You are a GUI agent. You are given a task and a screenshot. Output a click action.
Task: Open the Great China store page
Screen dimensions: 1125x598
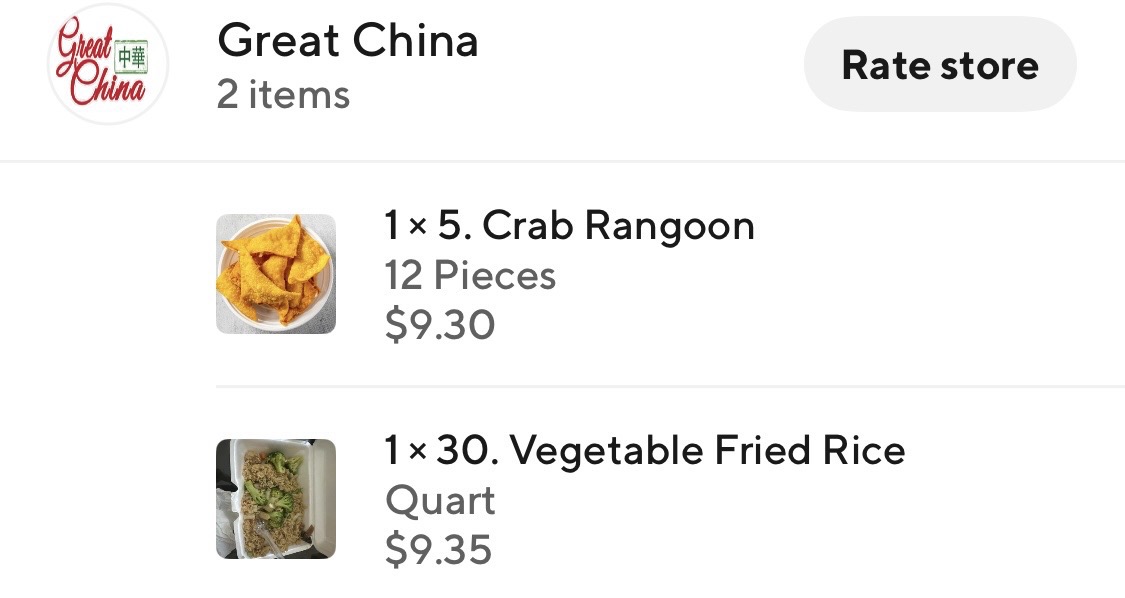point(347,42)
